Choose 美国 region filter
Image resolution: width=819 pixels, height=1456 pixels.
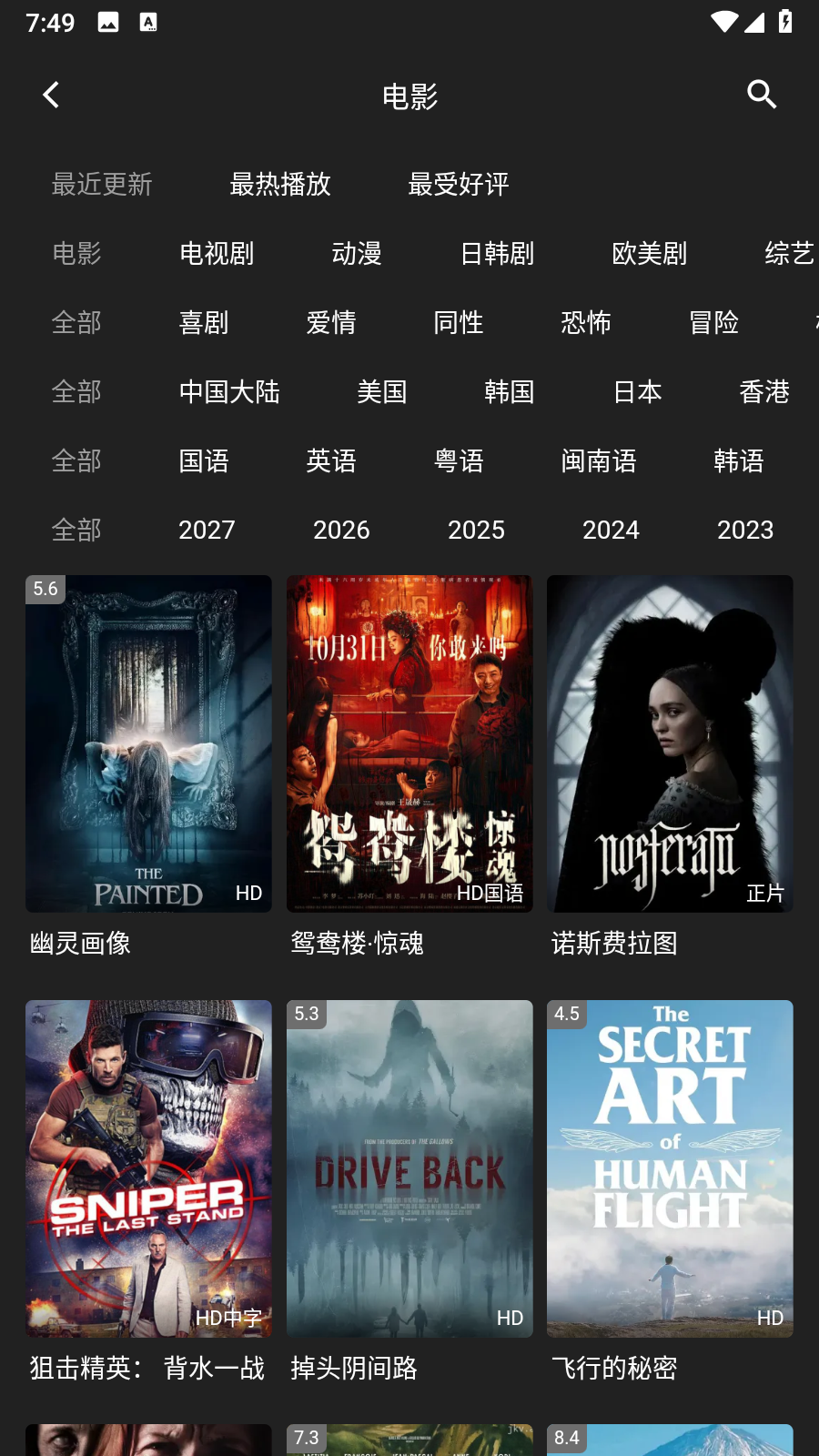(x=382, y=391)
